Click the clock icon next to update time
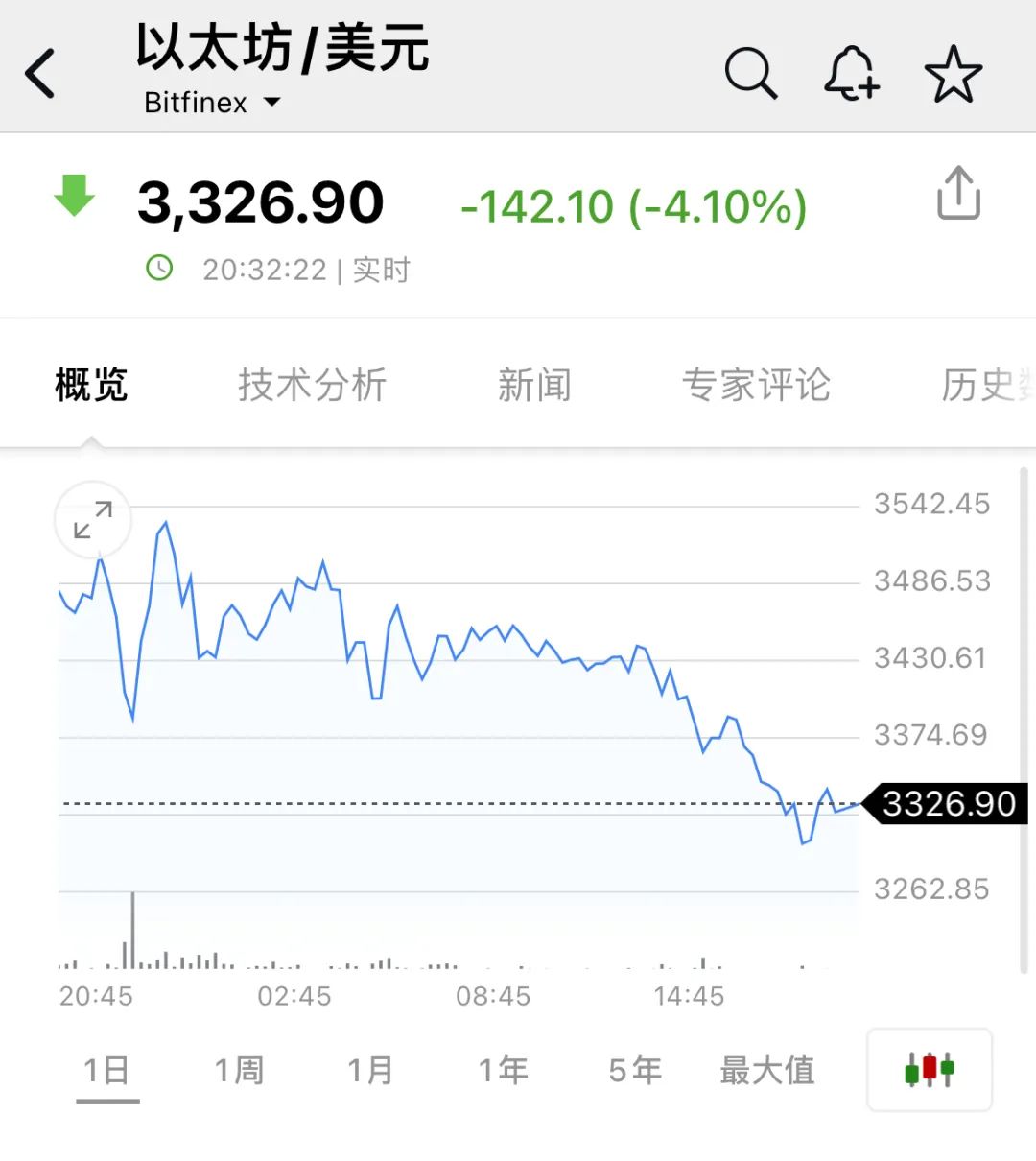 pos(159,269)
